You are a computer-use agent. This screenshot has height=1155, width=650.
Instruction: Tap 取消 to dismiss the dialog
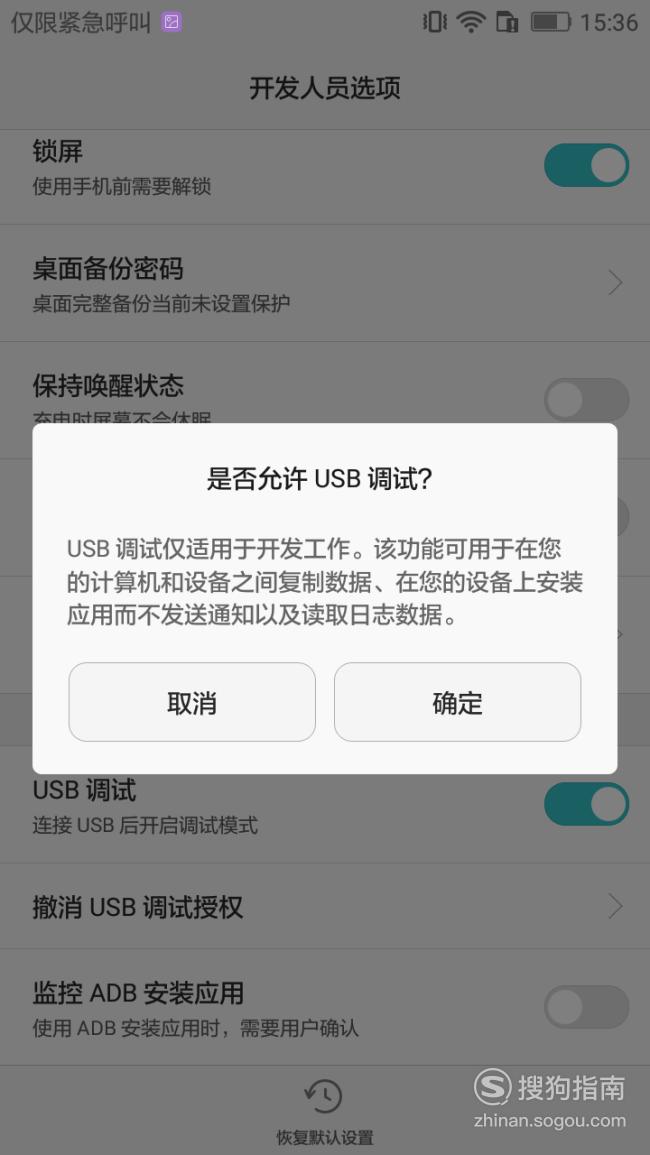tap(192, 702)
